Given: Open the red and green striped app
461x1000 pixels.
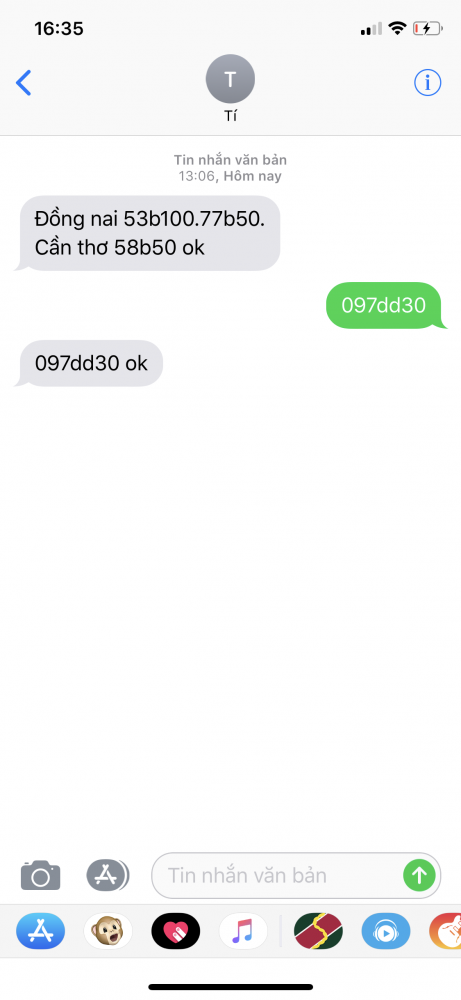Looking at the screenshot, I should (318, 931).
